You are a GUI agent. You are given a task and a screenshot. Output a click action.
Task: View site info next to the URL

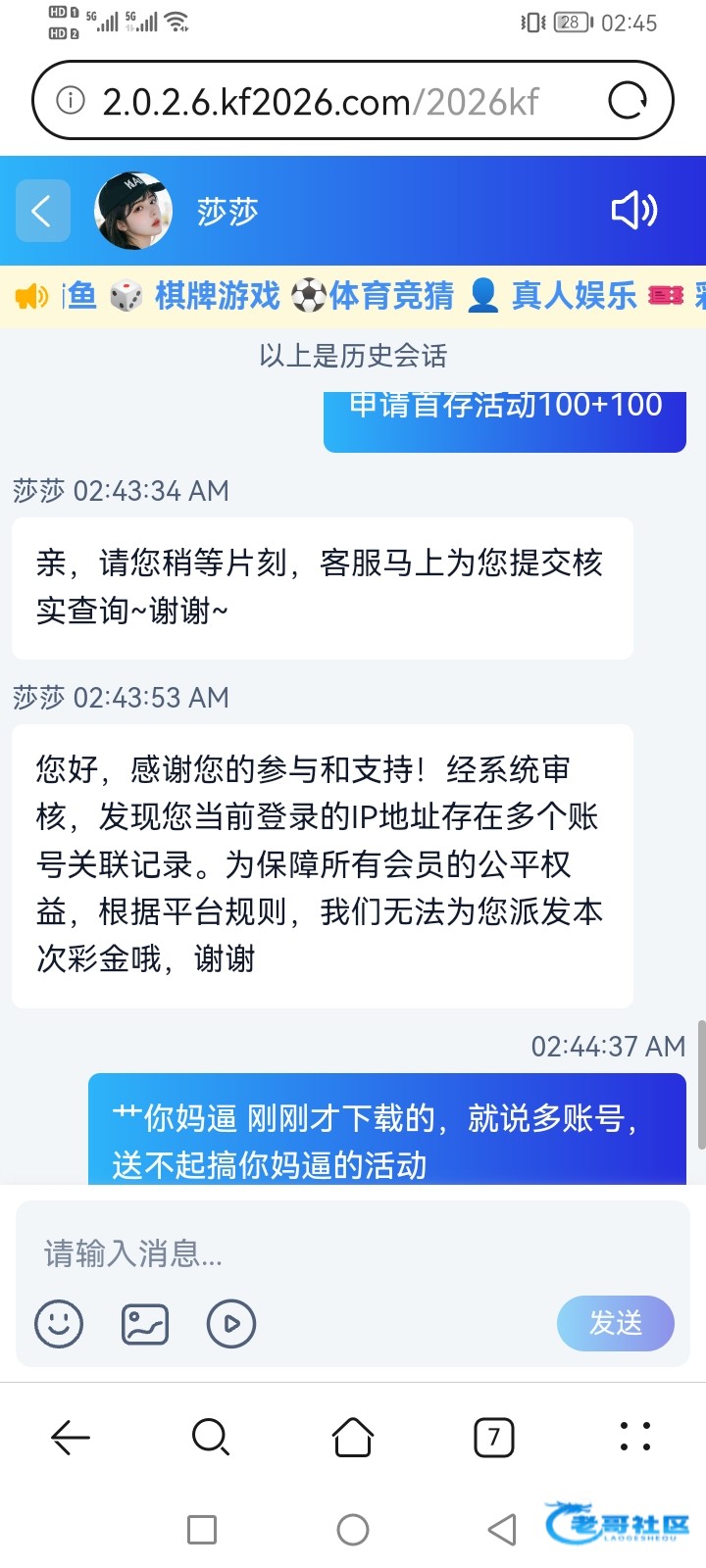[71, 100]
